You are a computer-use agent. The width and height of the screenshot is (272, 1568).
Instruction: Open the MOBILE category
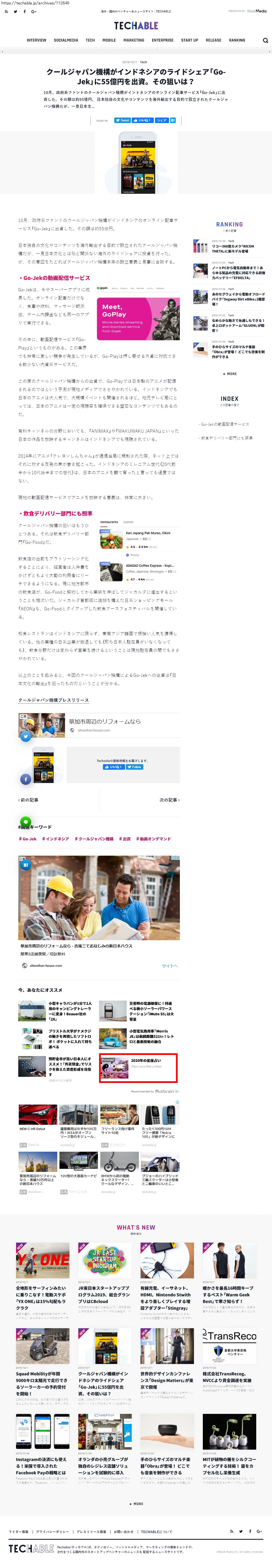pyautogui.click(x=109, y=40)
